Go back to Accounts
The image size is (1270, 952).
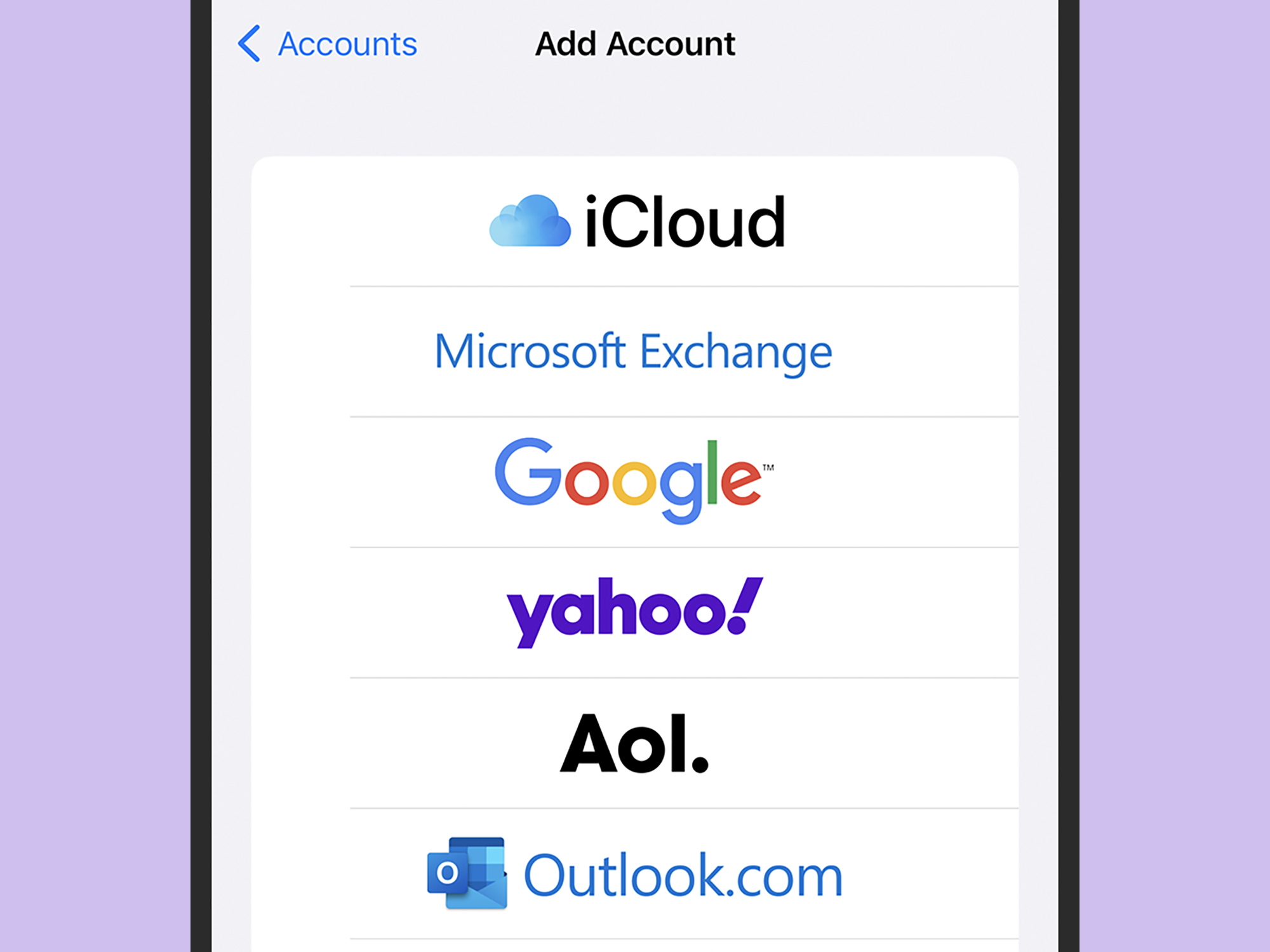click(x=328, y=44)
